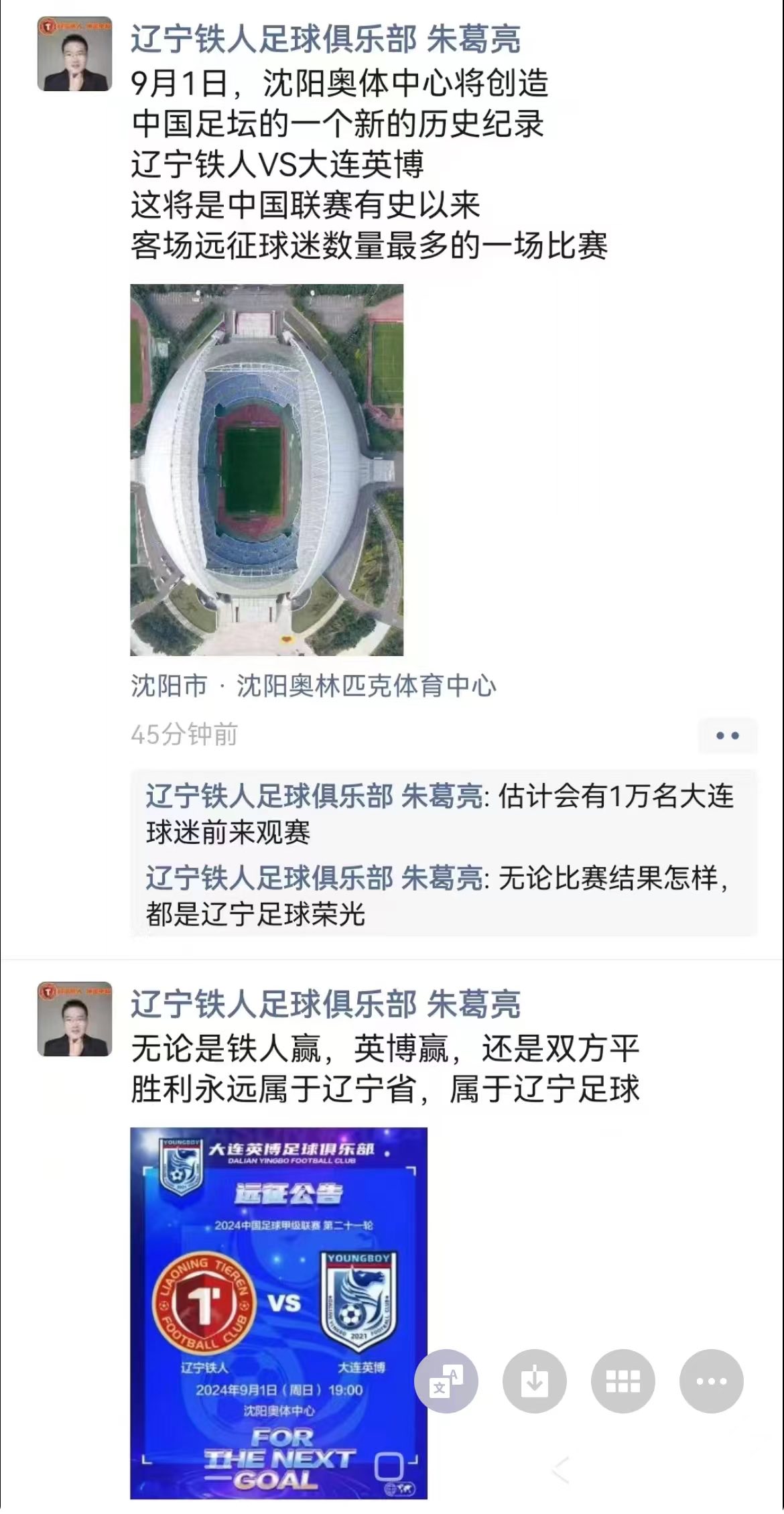
Task: Open the 远征公告 poster image
Action: (x=278, y=1312)
